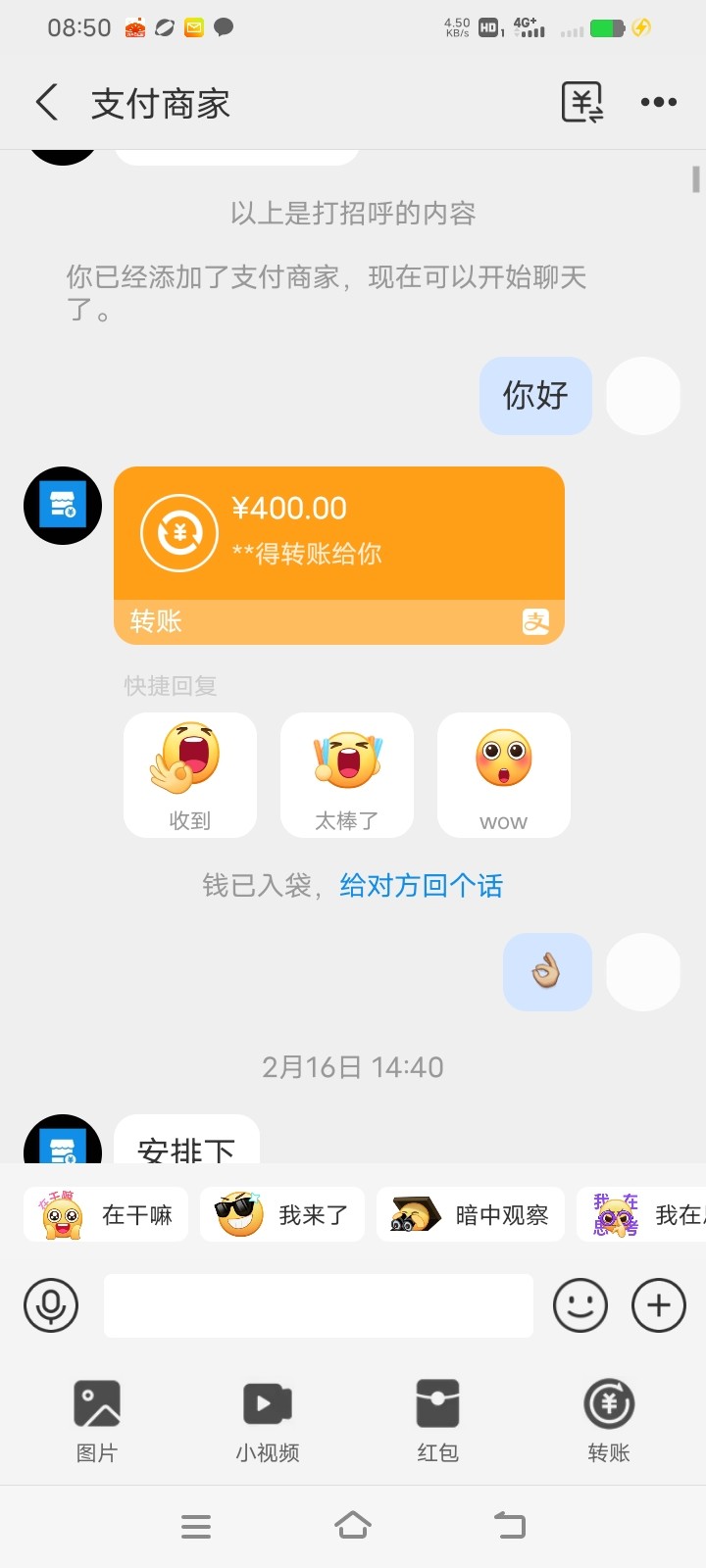Choose 图片 to send a picture
Image resolution: width=706 pixels, height=1568 pixels.
coord(97,1419)
